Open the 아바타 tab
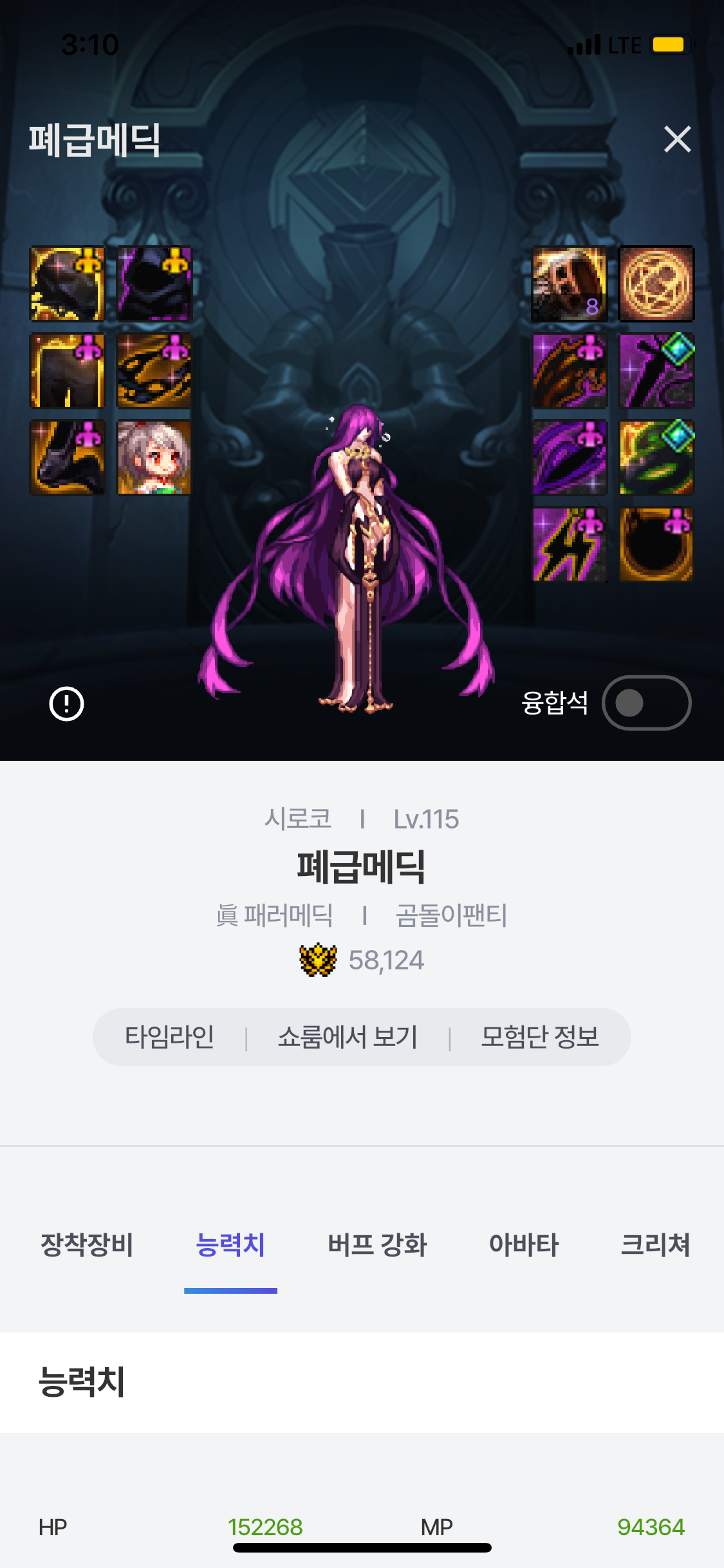Viewport: 724px width, 1568px height. coord(524,1244)
